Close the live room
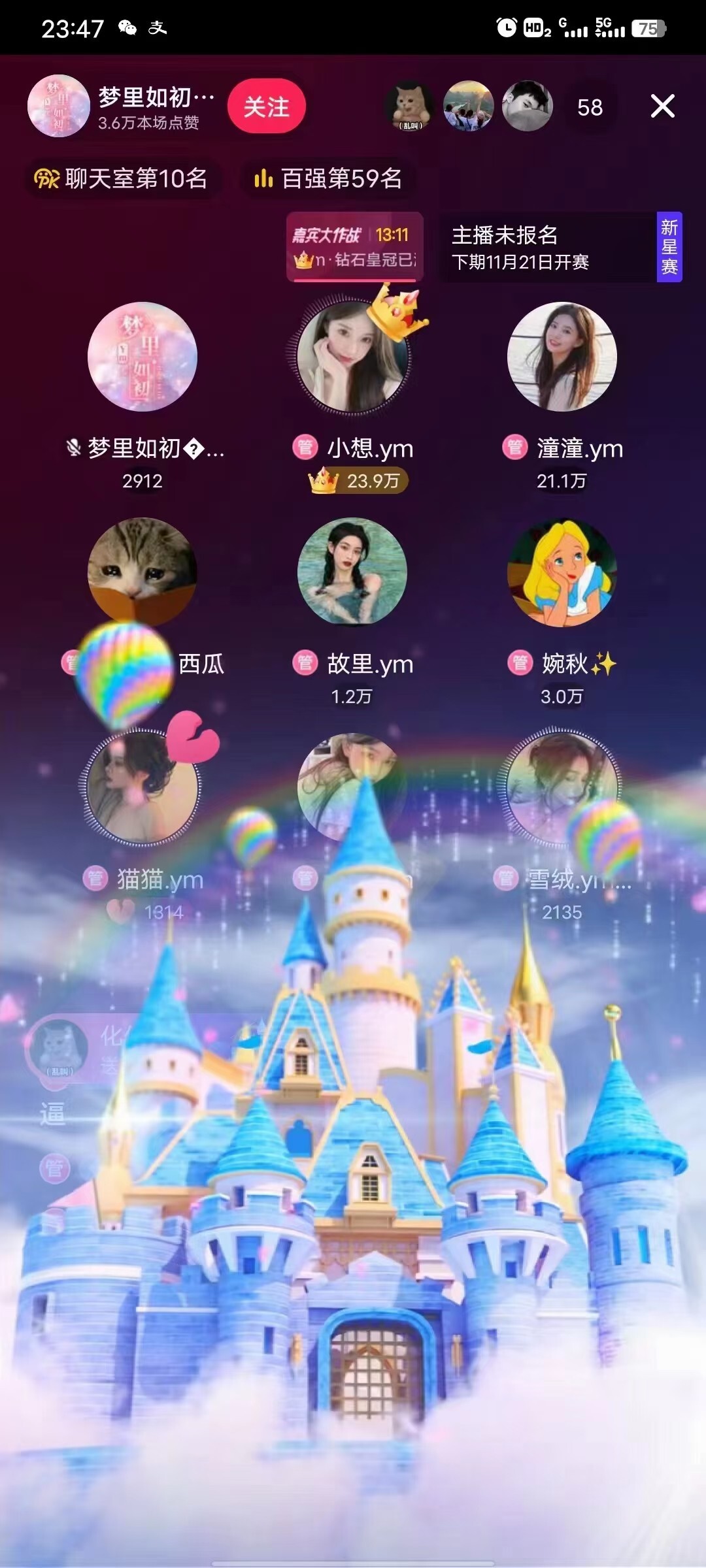Image resolution: width=706 pixels, height=1568 pixels. coord(662,106)
